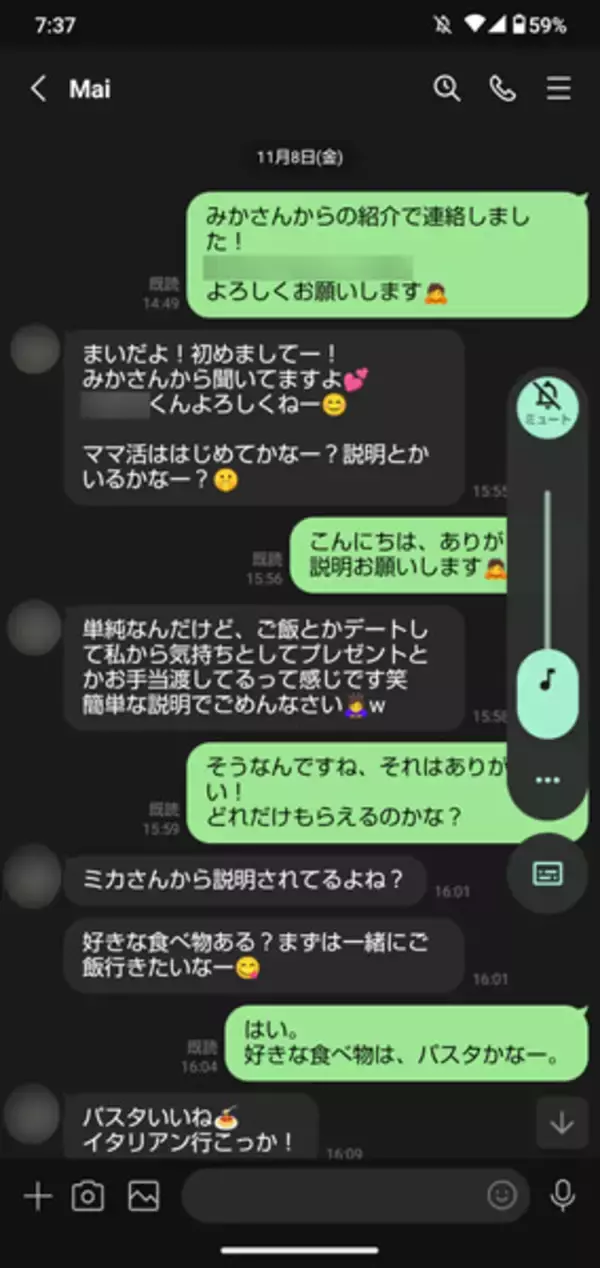Set media volume on the slider
The image size is (600, 1268).
[546, 680]
